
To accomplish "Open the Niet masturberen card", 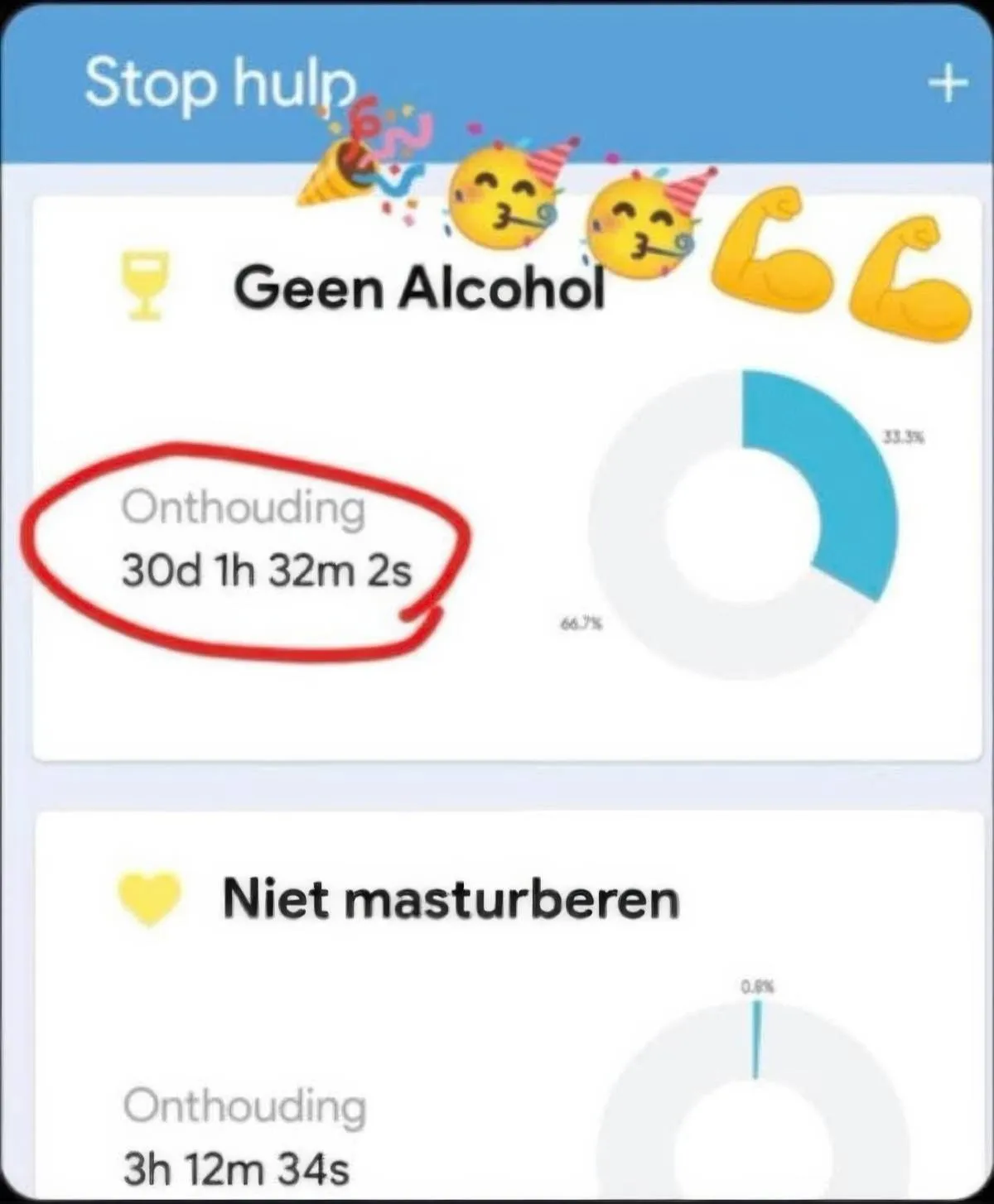I will pos(450,899).
